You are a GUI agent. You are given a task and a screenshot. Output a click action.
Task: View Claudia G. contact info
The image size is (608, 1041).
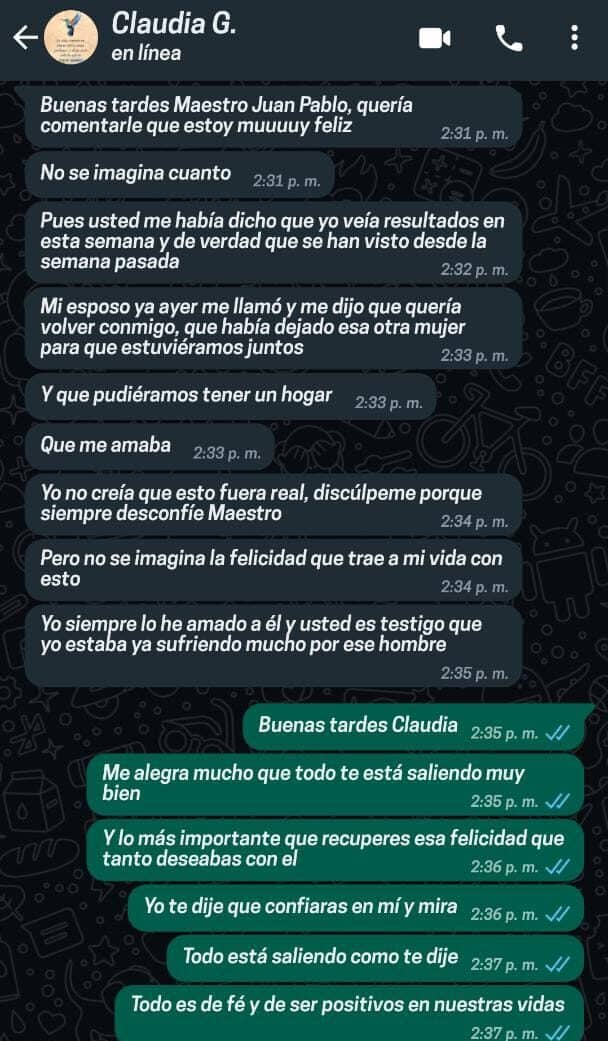coord(175,36)
